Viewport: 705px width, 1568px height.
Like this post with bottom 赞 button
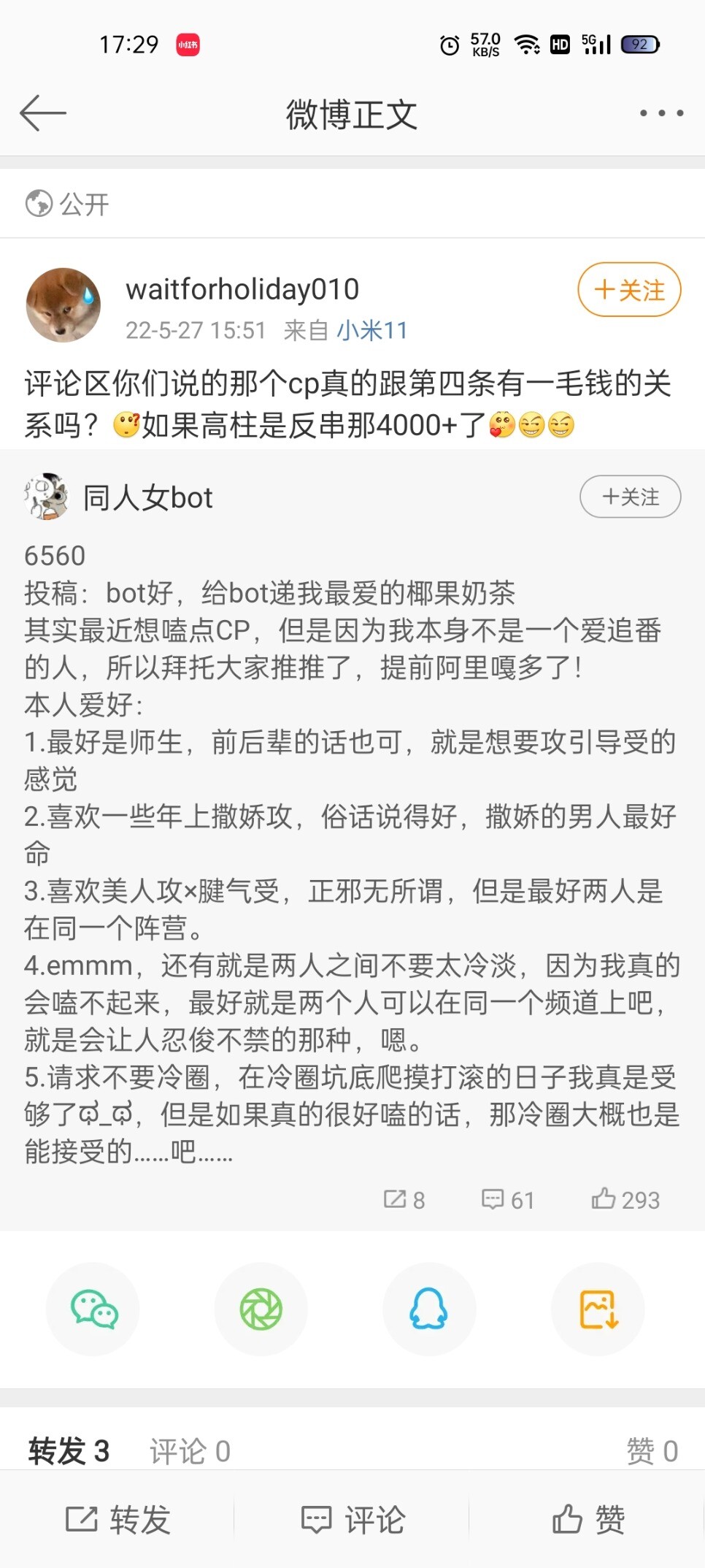pos(588,1520)
